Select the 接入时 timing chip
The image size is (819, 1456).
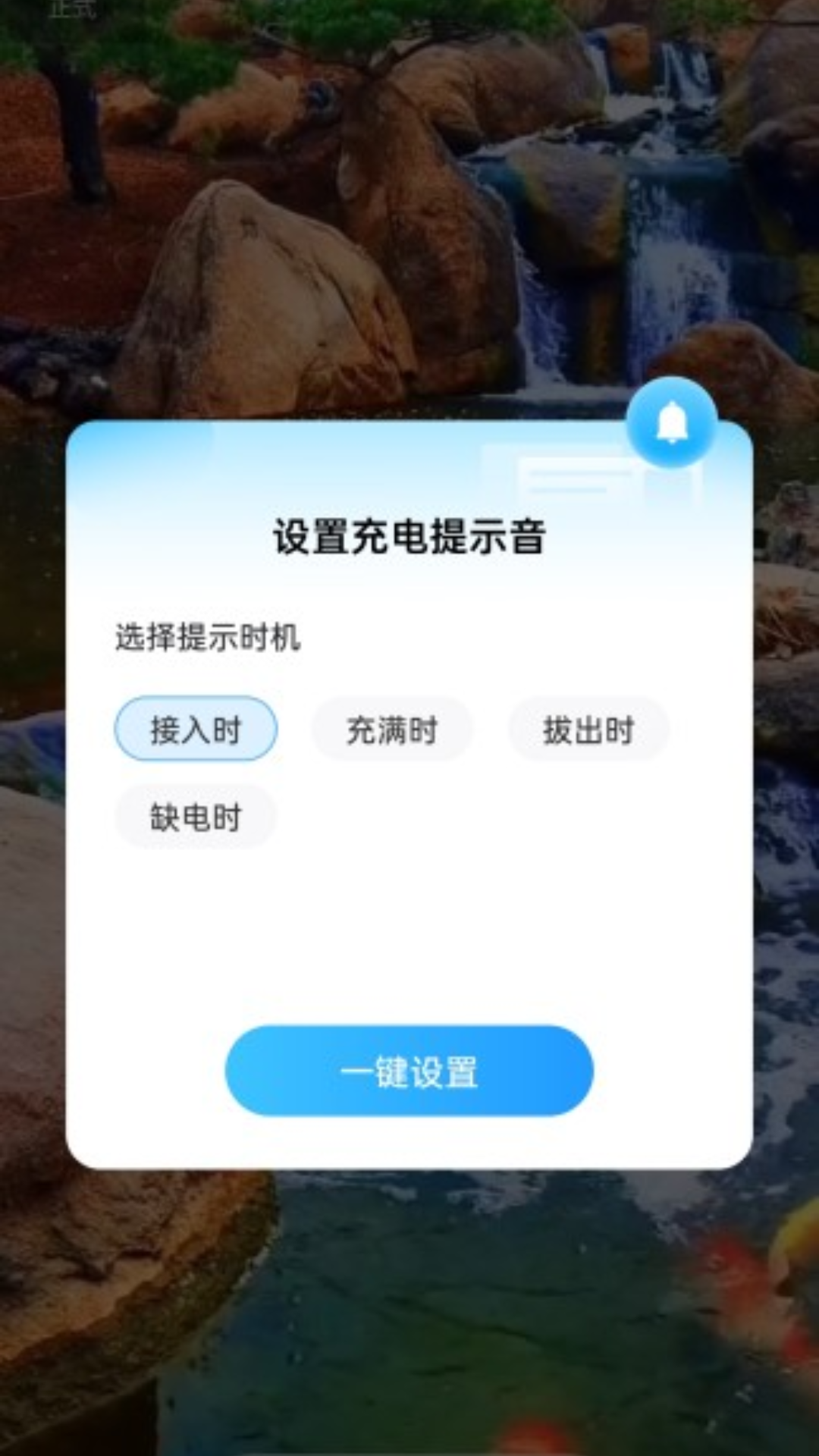pyautogui.click(x=196, y=729)
